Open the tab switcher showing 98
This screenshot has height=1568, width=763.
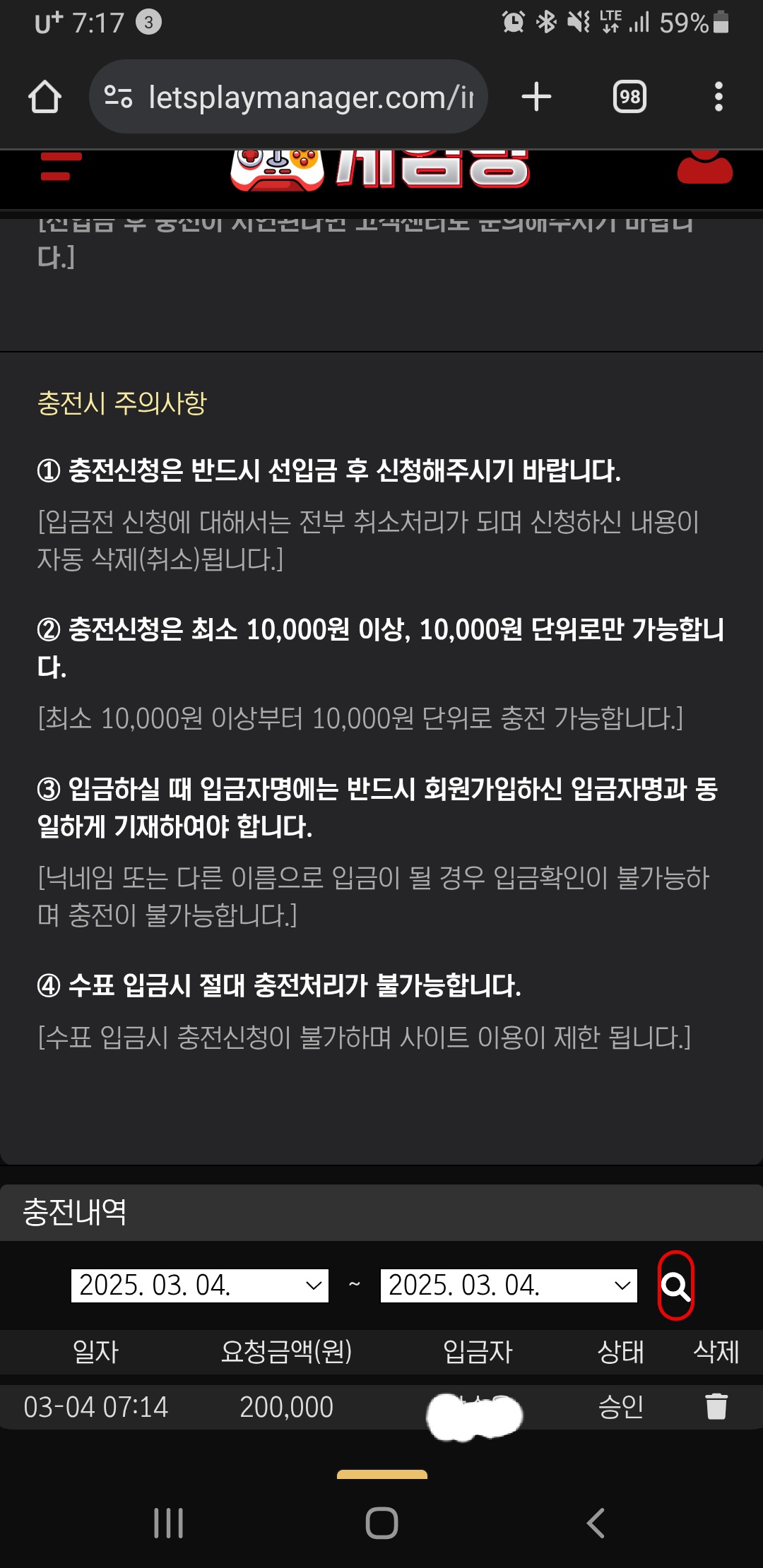tap(629, 97)
